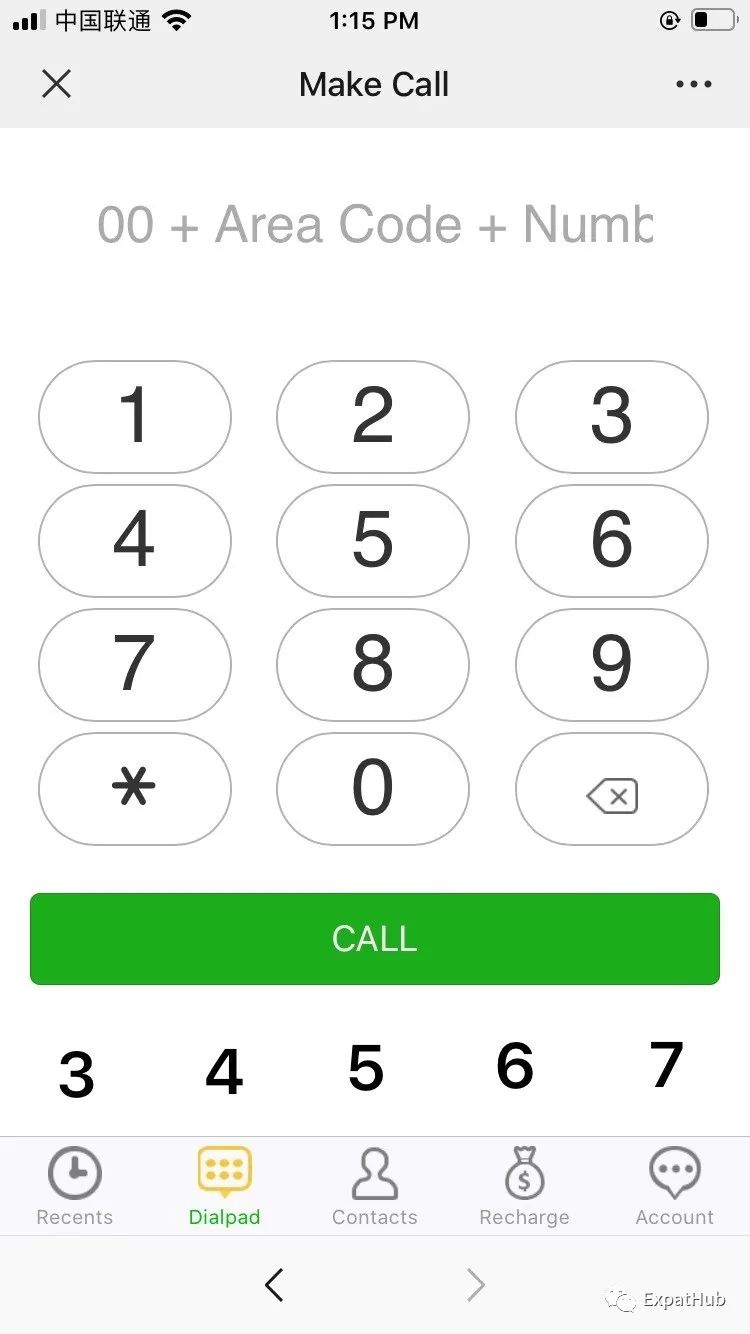Go to the Recharge tab
750x1334 pixels.
(x=524, y=1187)
